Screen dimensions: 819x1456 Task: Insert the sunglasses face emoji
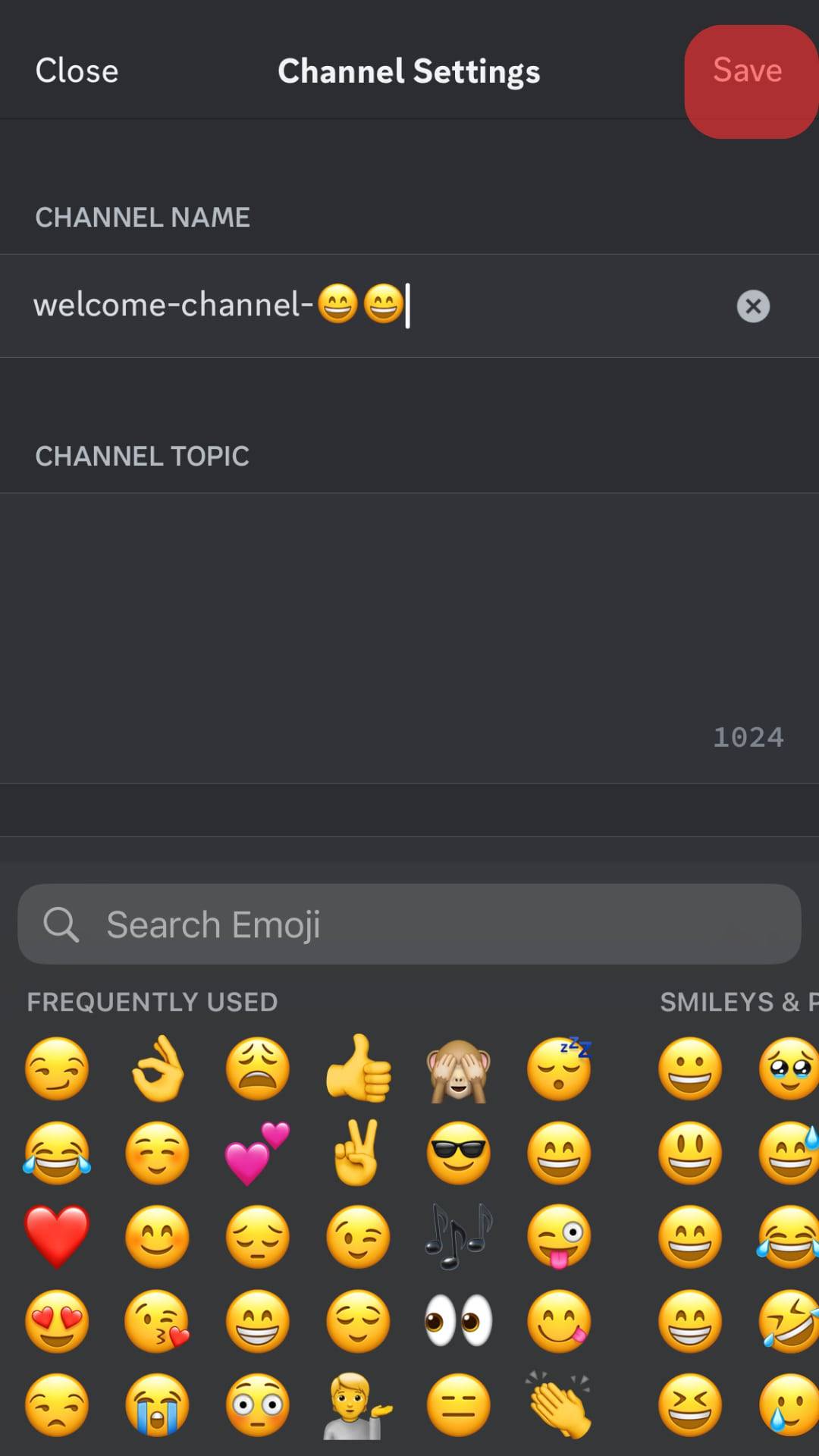tap(458, 1153)
